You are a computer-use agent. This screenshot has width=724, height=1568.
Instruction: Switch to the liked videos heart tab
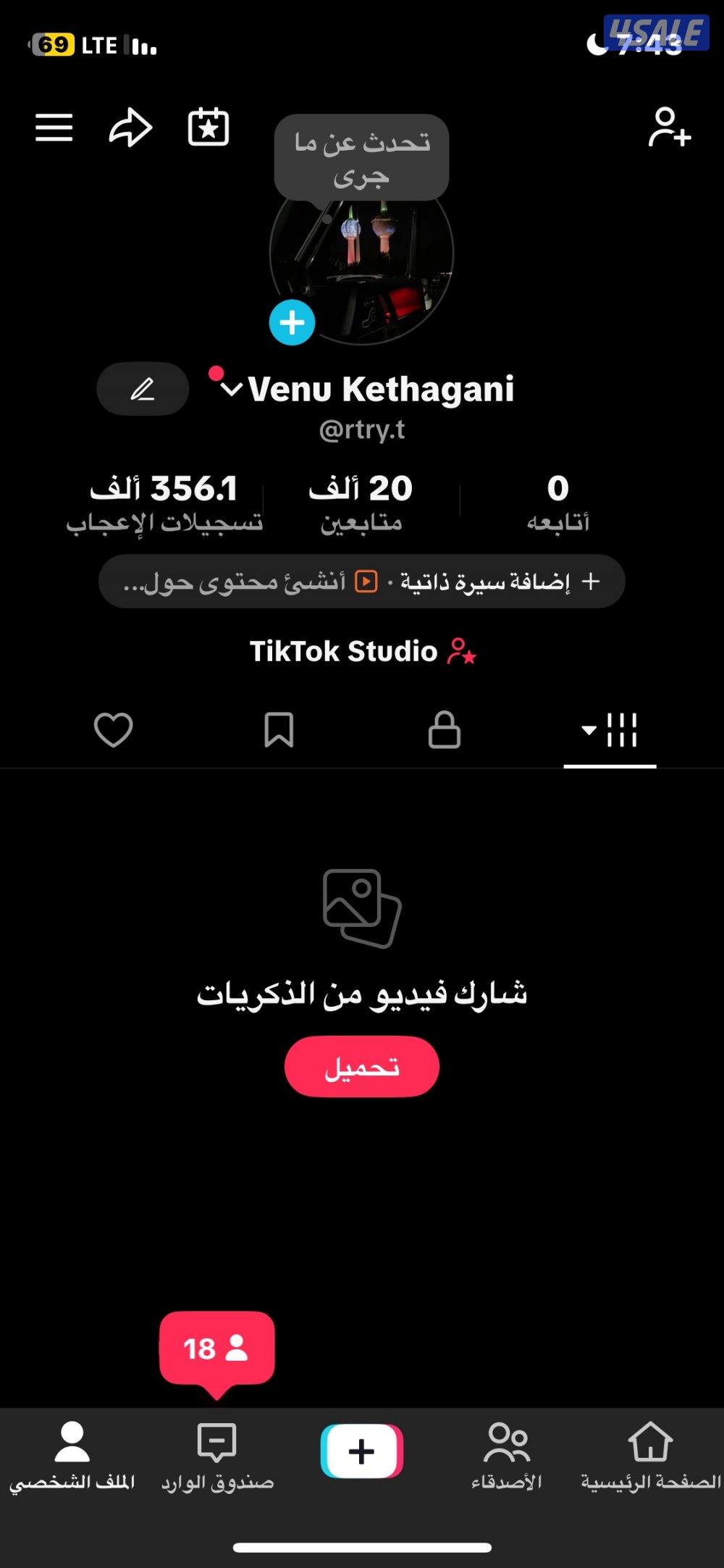(x=114, y=730)
